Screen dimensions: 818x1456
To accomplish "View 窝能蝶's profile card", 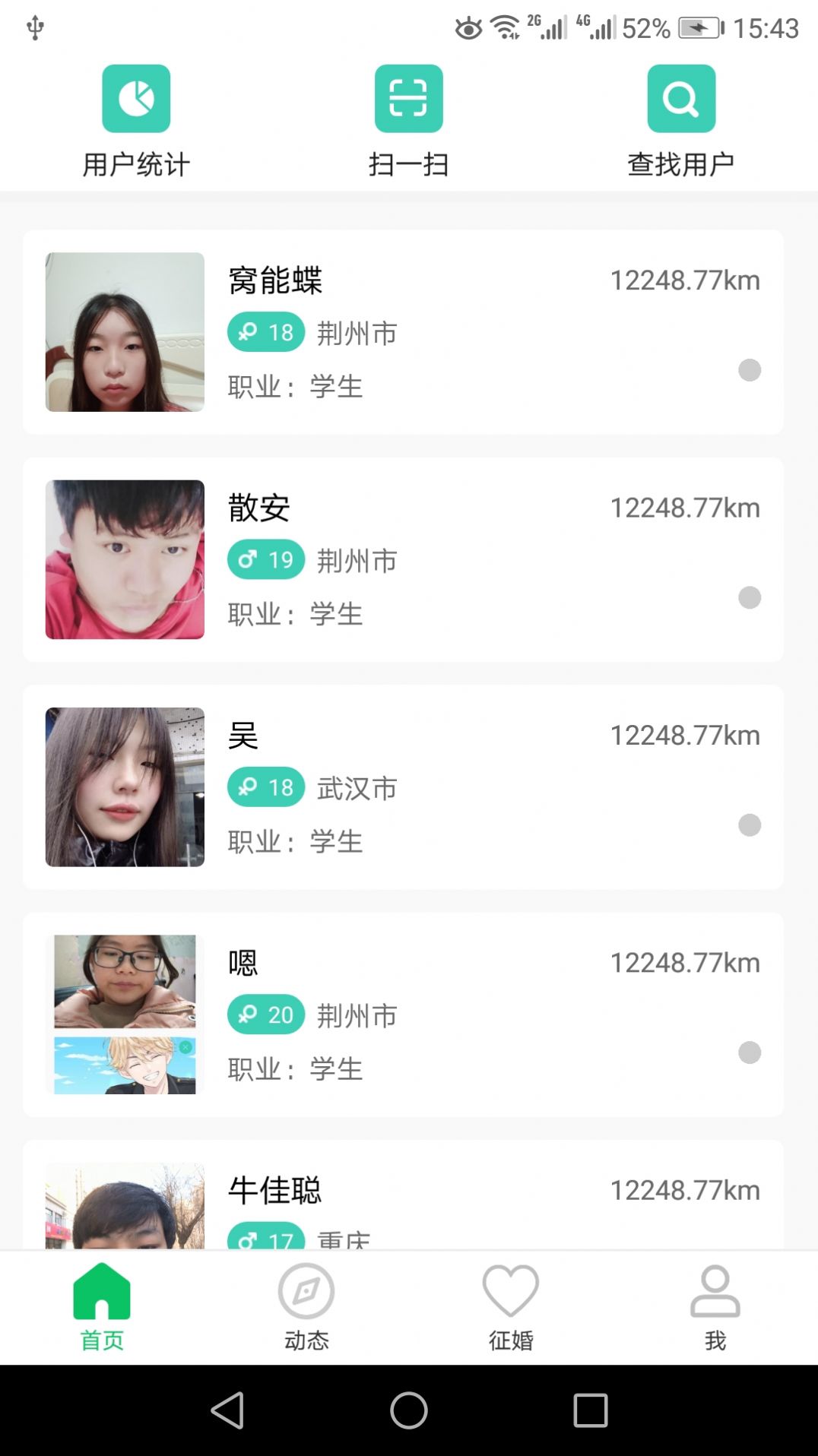I will click(403, 332).
